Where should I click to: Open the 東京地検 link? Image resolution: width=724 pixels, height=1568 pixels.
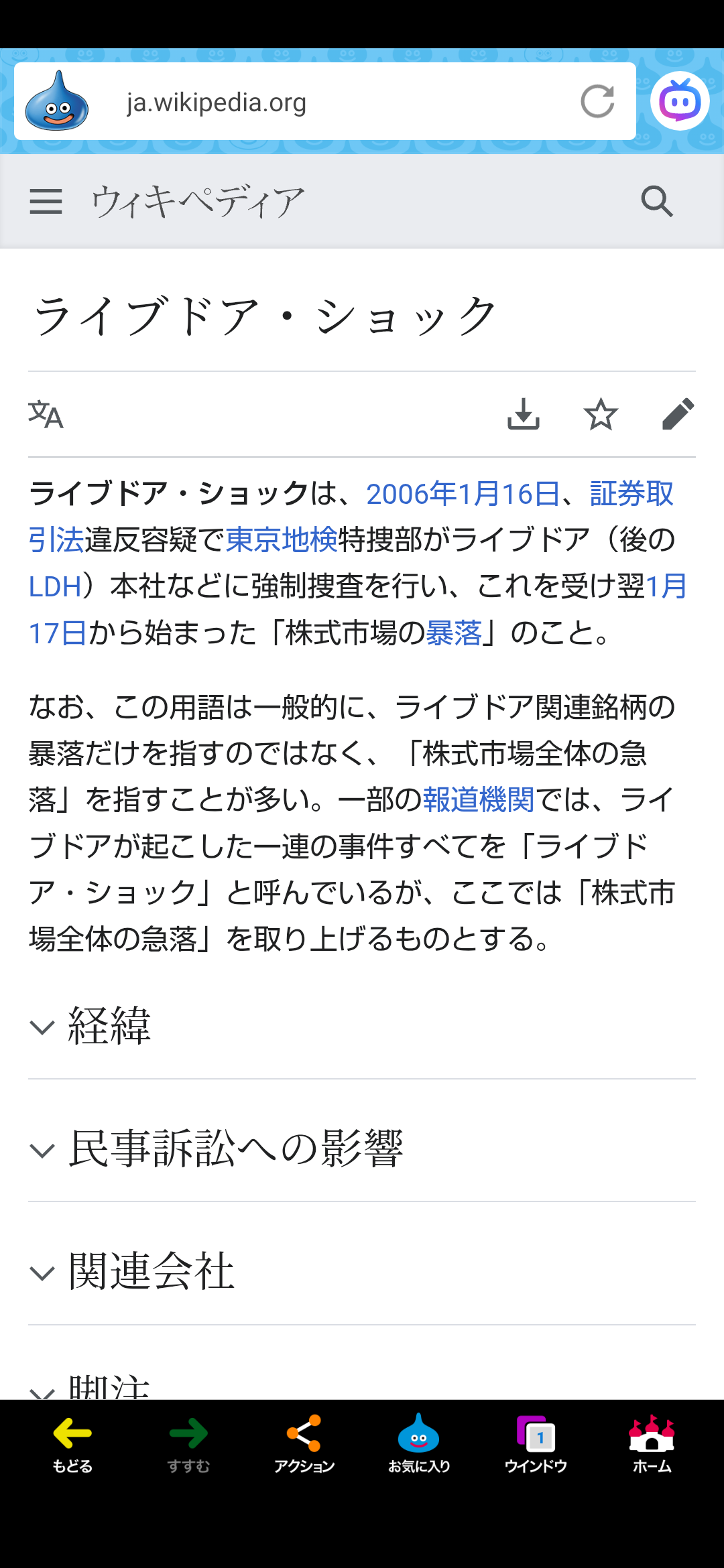pos(282,540)
